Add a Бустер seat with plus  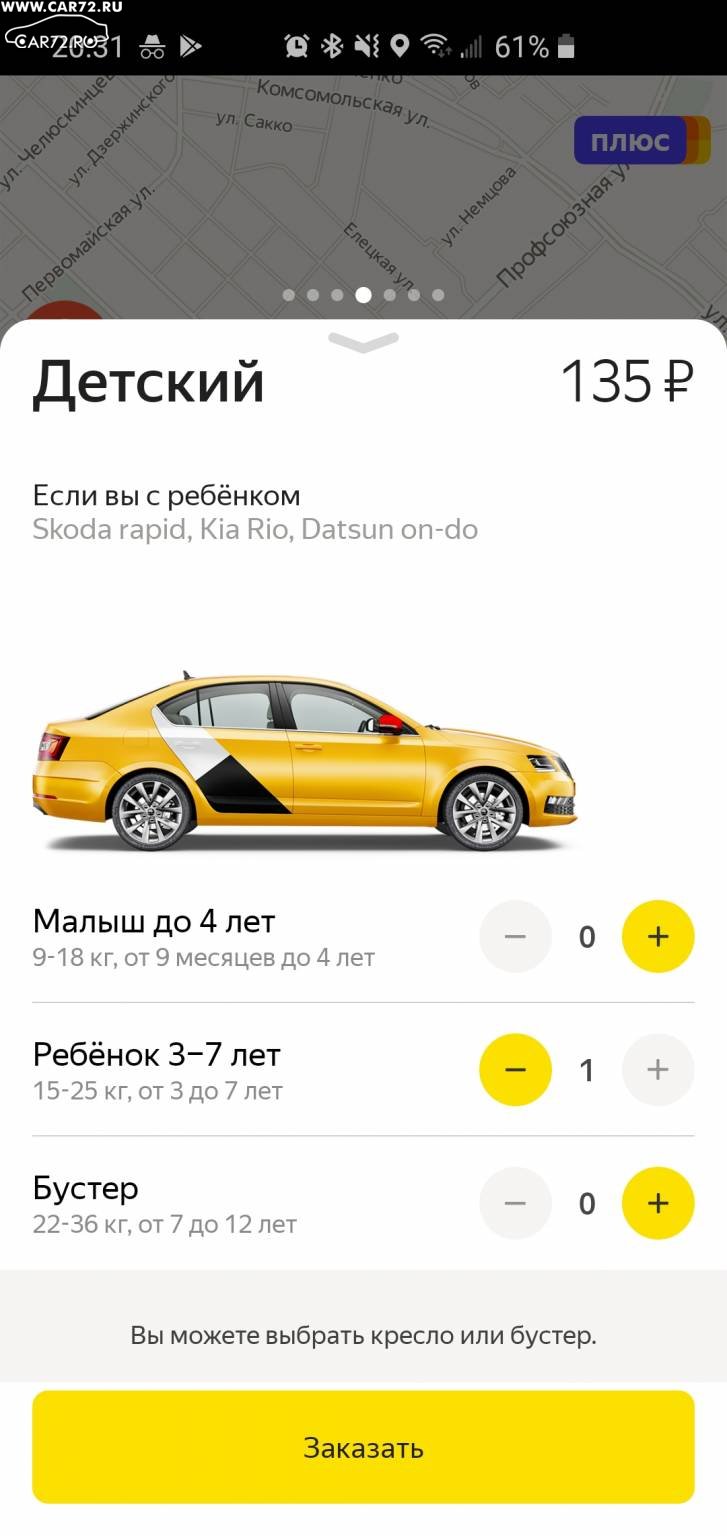coord(658,1203)
